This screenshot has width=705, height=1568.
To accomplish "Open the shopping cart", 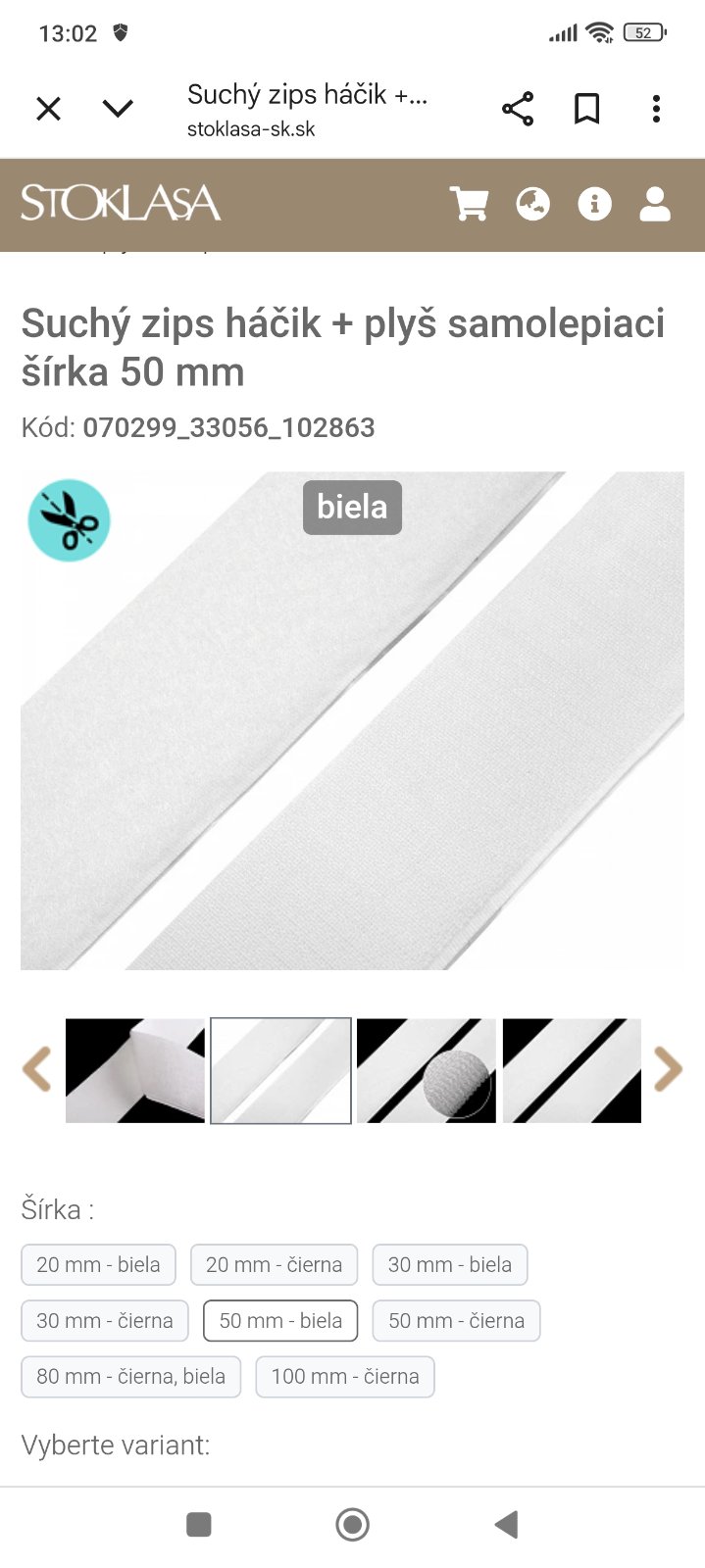I will pyautogui.click(x=469, y=204).
